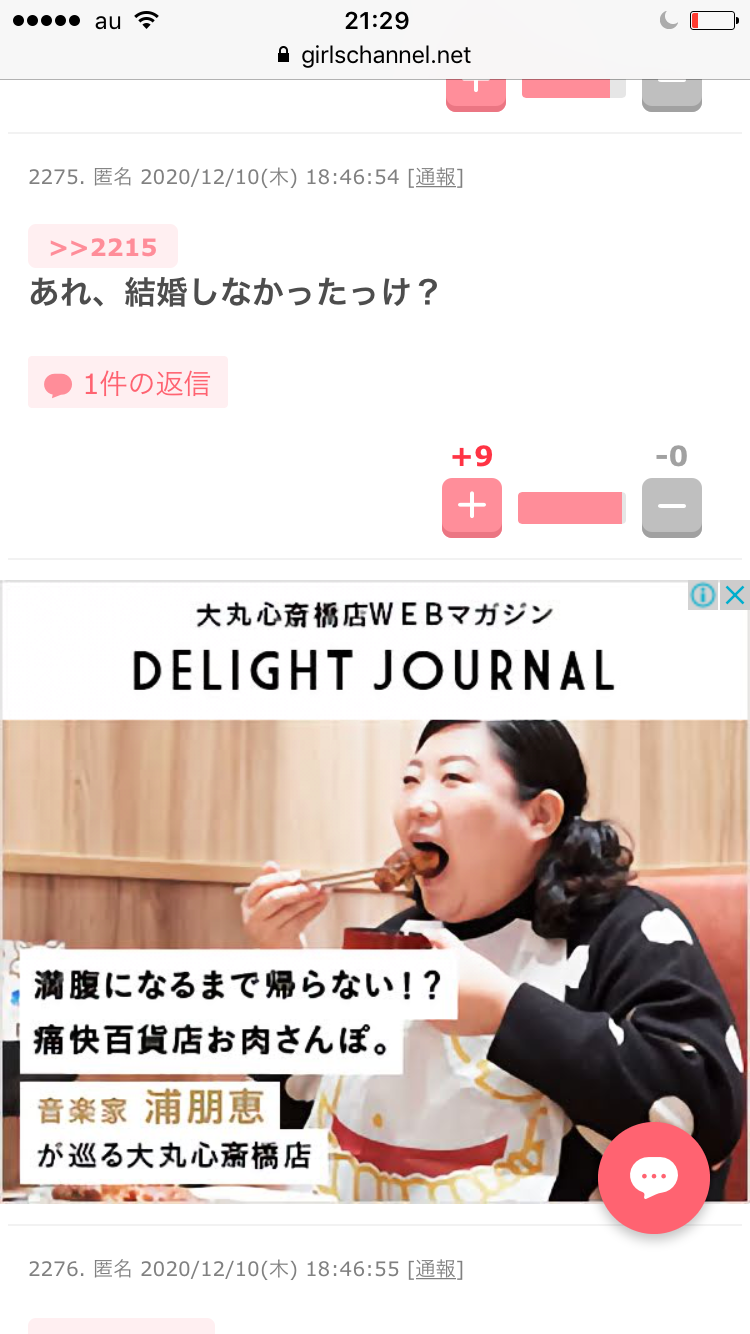Open the quoted comment link >>2215
750x1334 pixels.
click(103, 246)
